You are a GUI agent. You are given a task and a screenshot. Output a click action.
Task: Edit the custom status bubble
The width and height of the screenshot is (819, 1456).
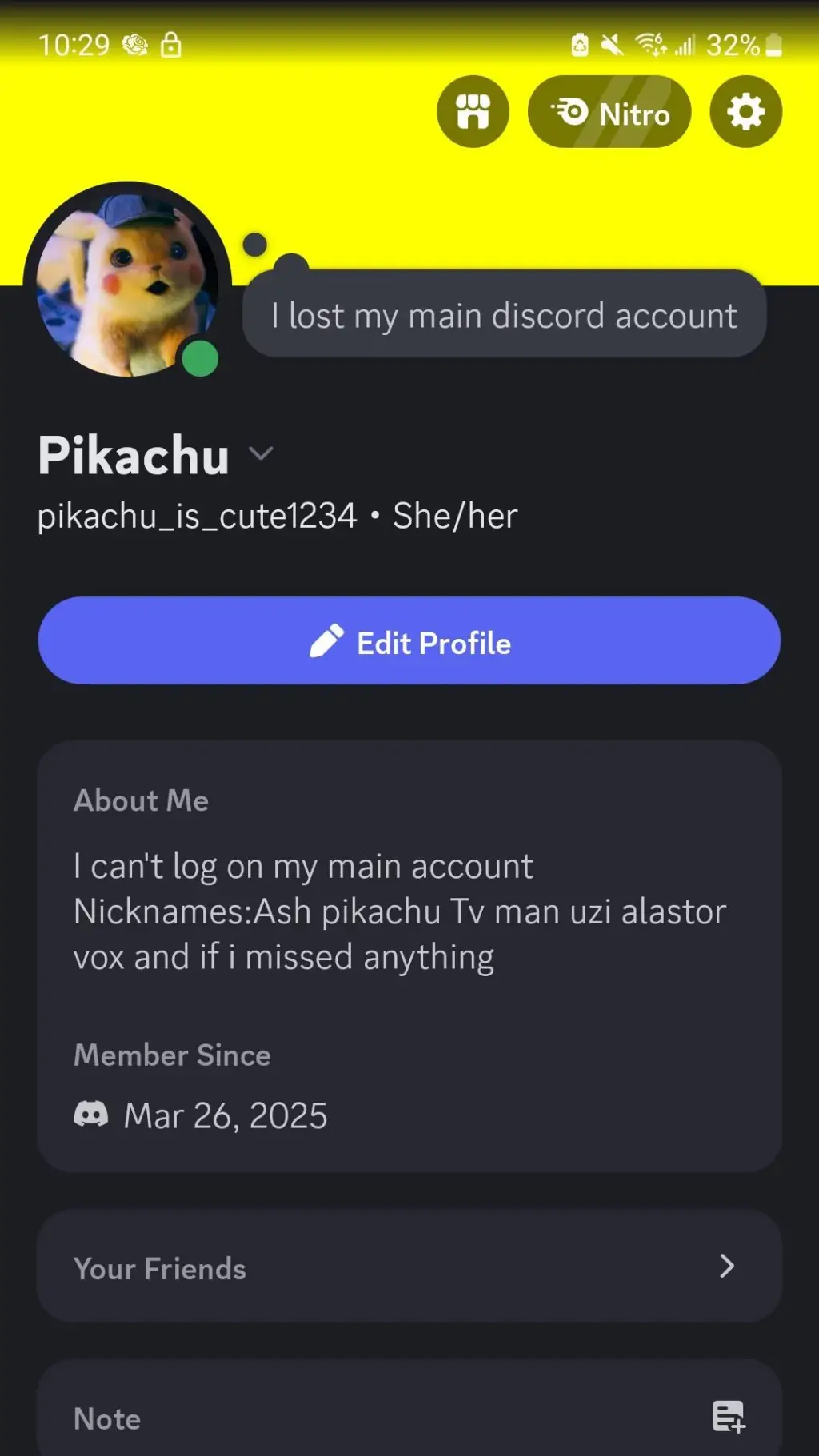(504, 315)
